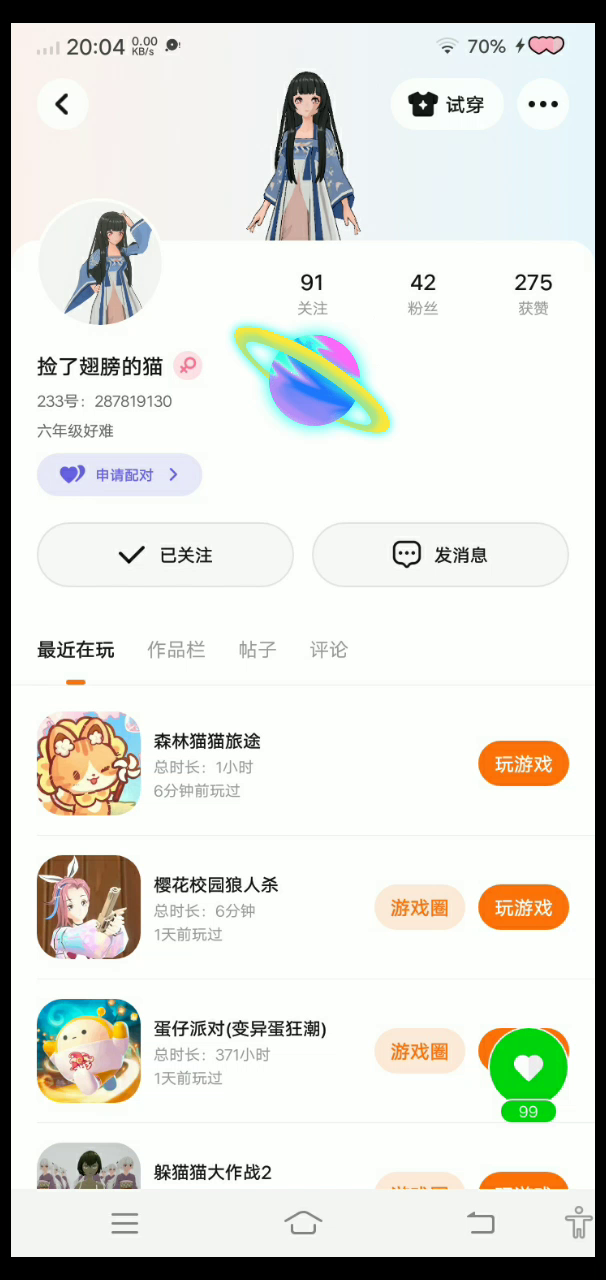The image size is (606, 1280).
Task: Switch to the 作品栏 tab
Action: tap(176, 650)
